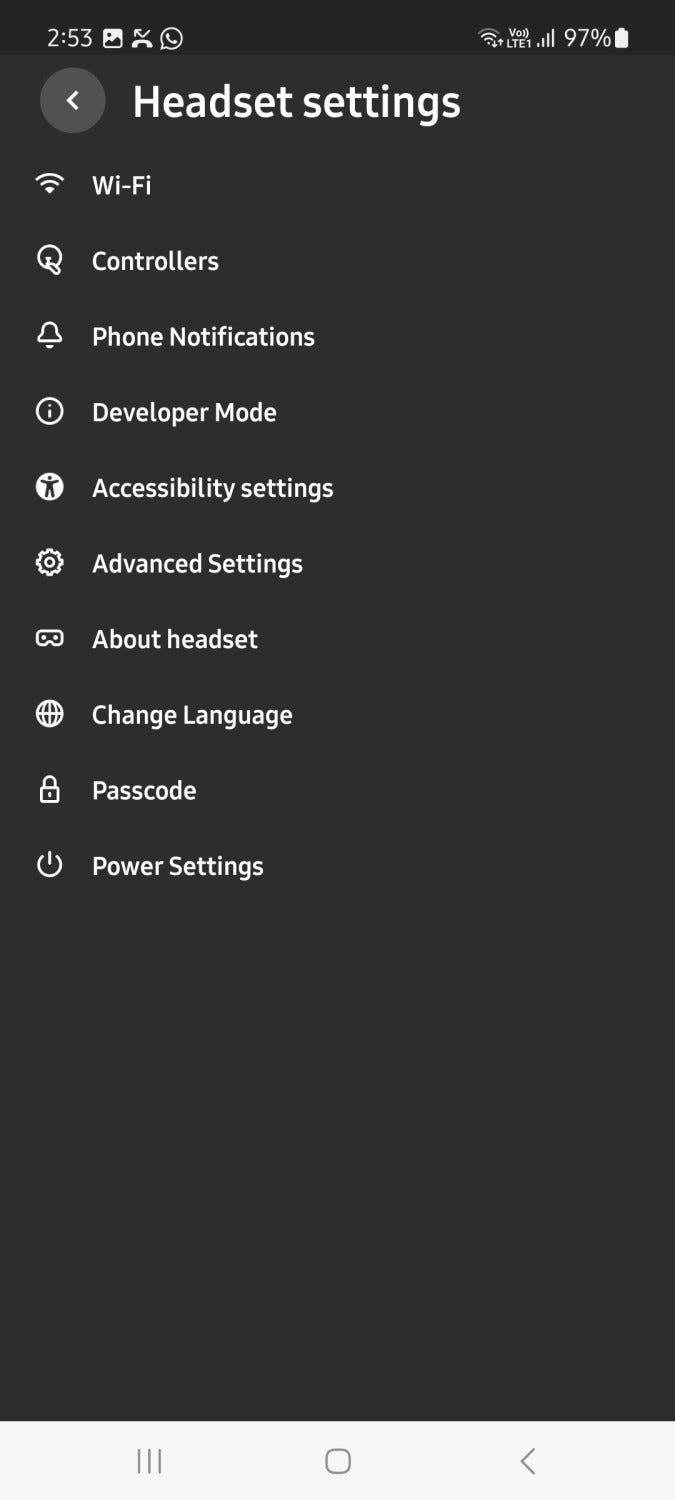Tap Advanced Settings
Screen dimensions: 675x1500
[x=337, y=564]
